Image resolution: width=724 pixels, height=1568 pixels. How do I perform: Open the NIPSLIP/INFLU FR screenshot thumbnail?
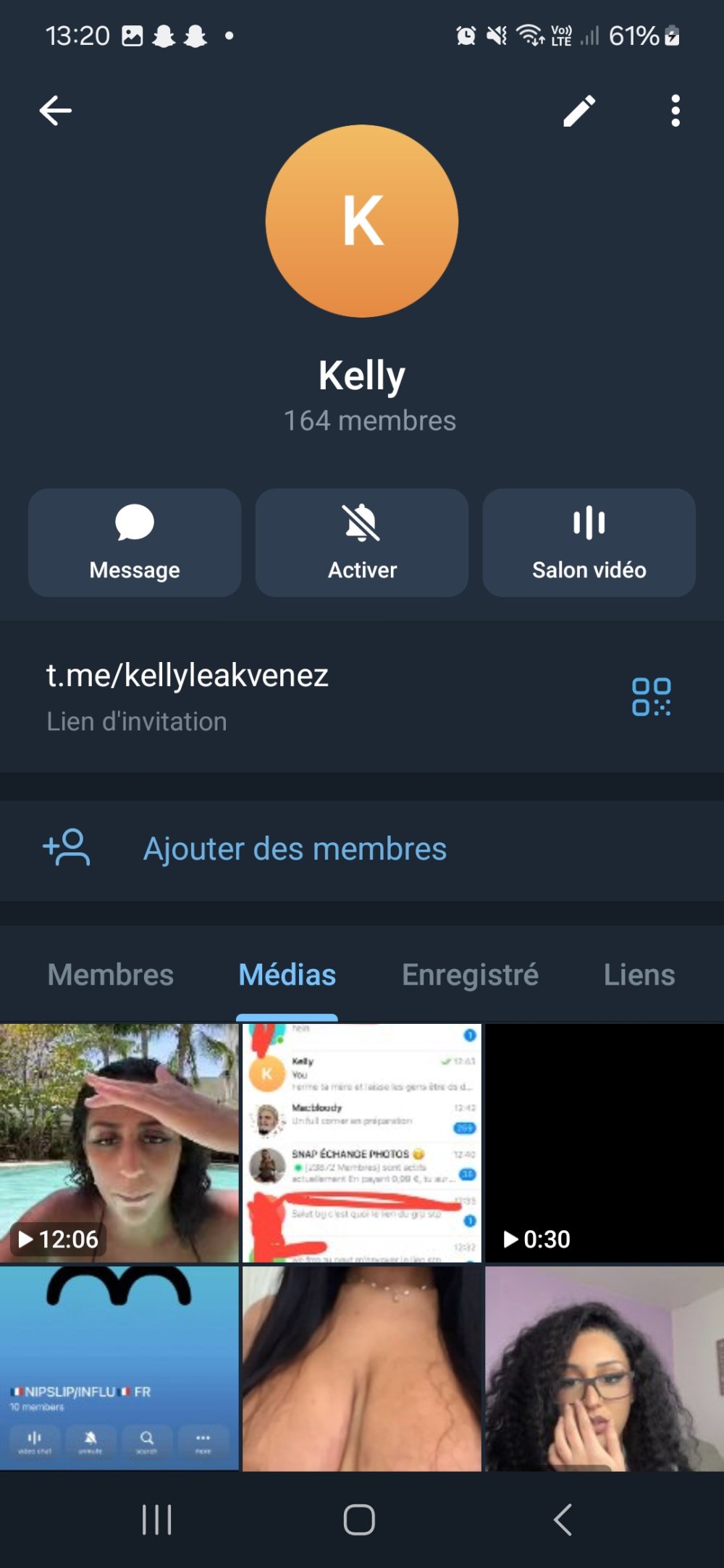[x=119, y=1368]
